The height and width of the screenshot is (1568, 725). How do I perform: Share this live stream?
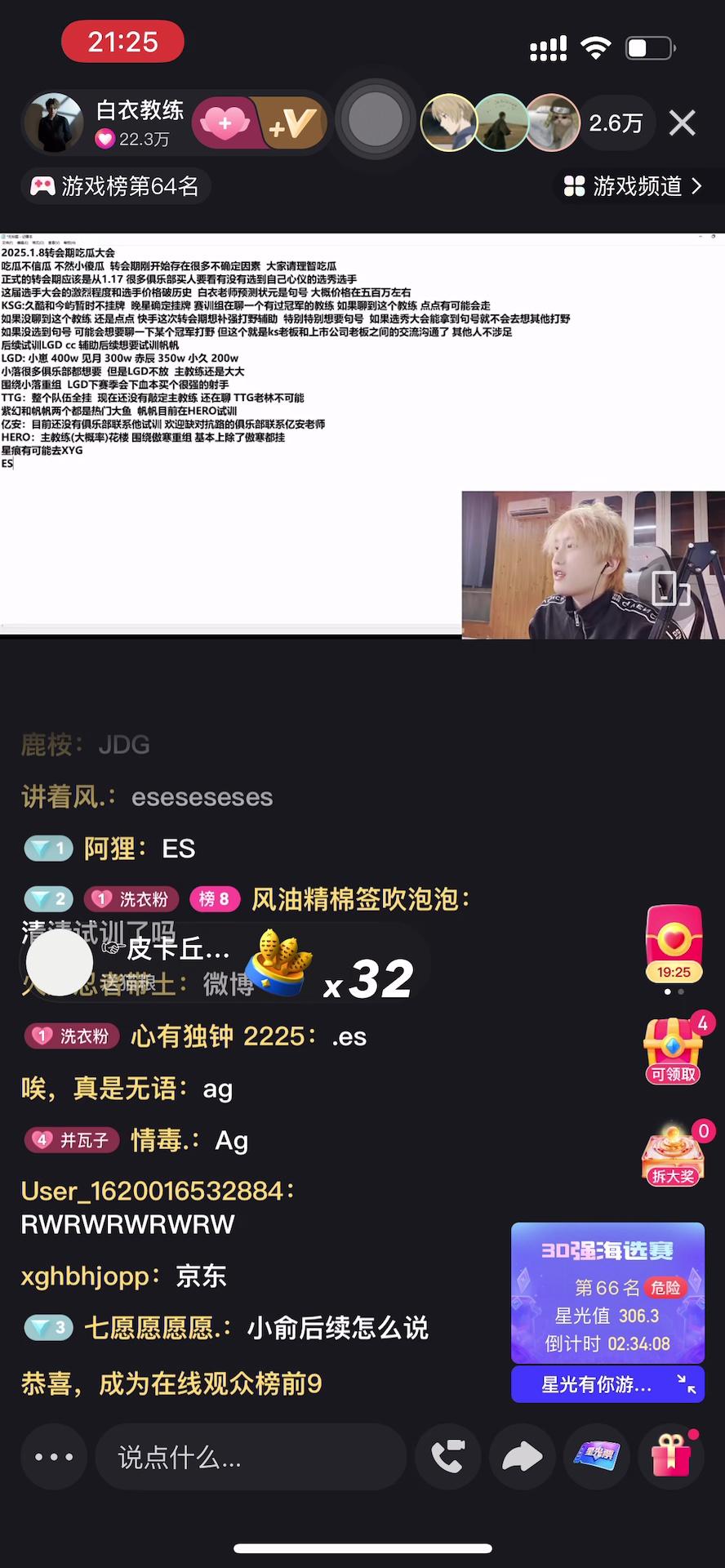click(522, 1457)
